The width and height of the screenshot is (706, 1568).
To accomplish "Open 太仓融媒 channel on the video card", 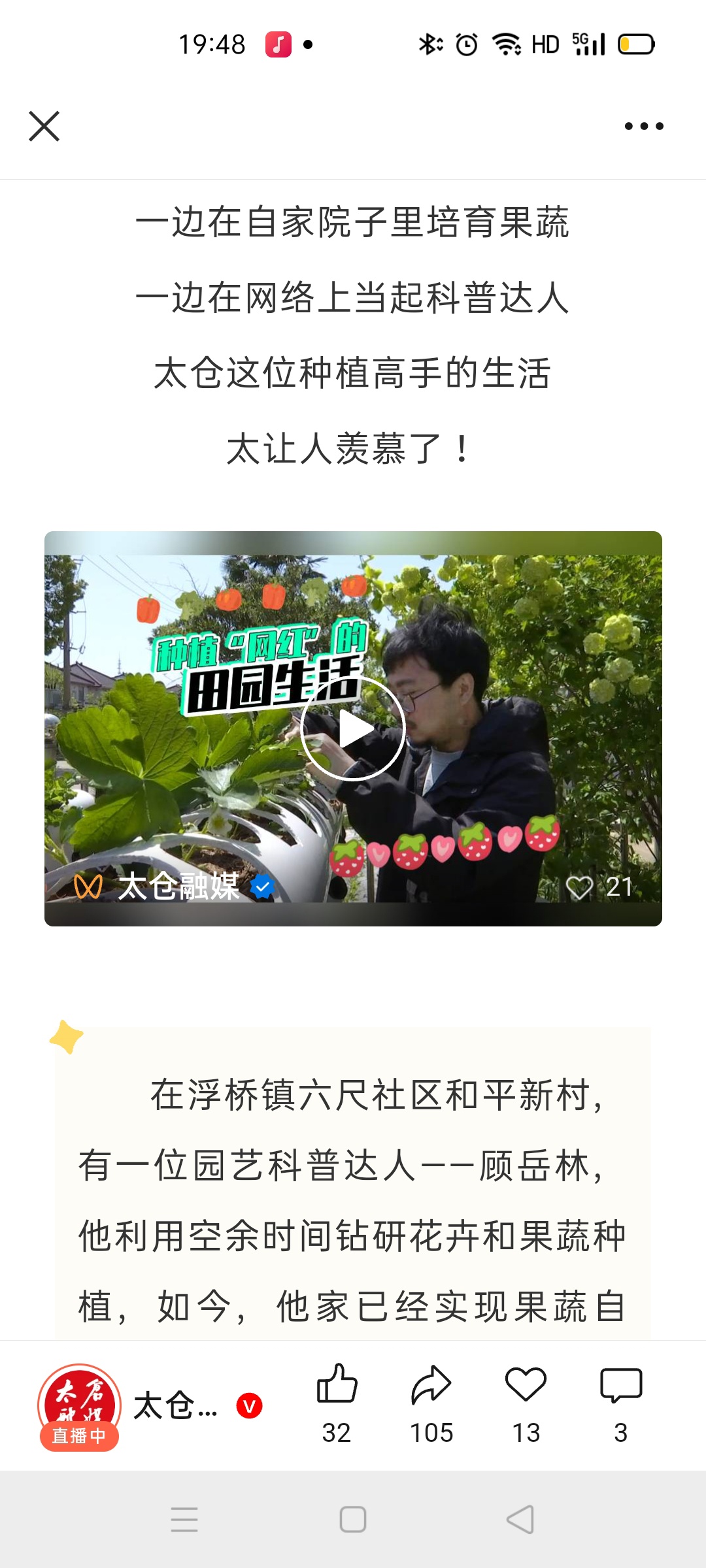I will click(178, 887).
